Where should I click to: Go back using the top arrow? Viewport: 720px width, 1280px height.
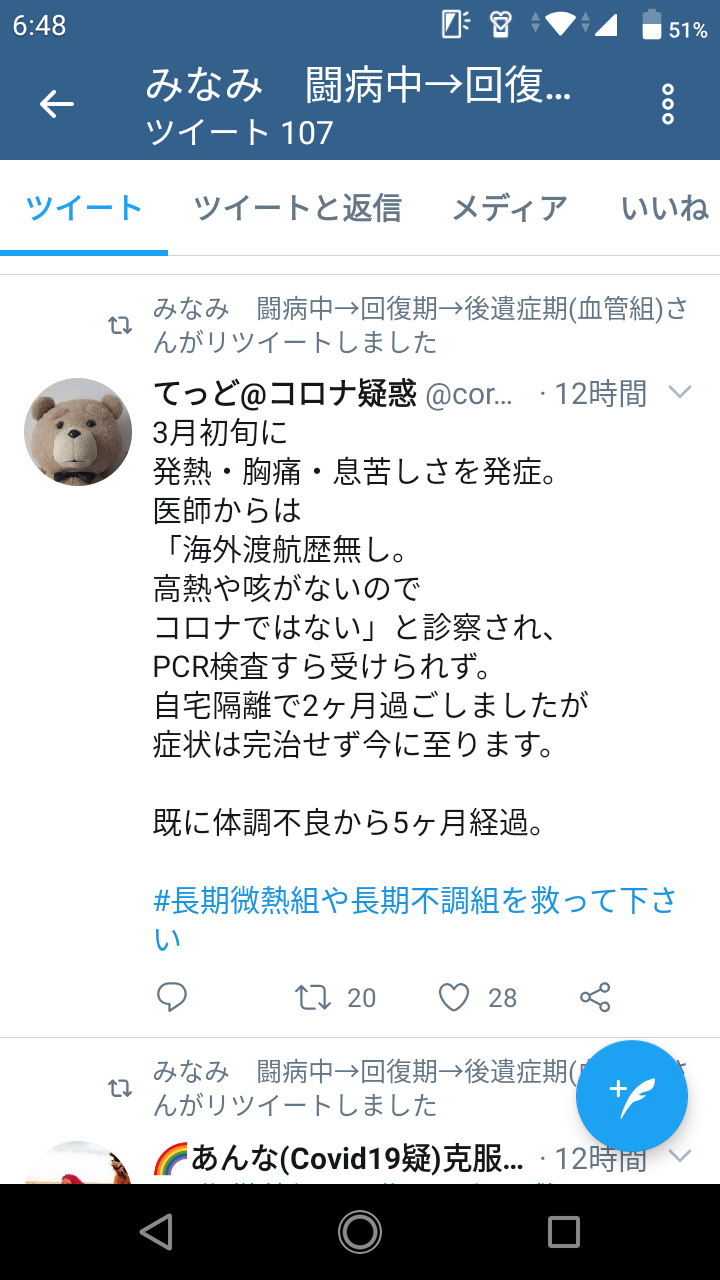pyautogui.click(x=57, y=104)
